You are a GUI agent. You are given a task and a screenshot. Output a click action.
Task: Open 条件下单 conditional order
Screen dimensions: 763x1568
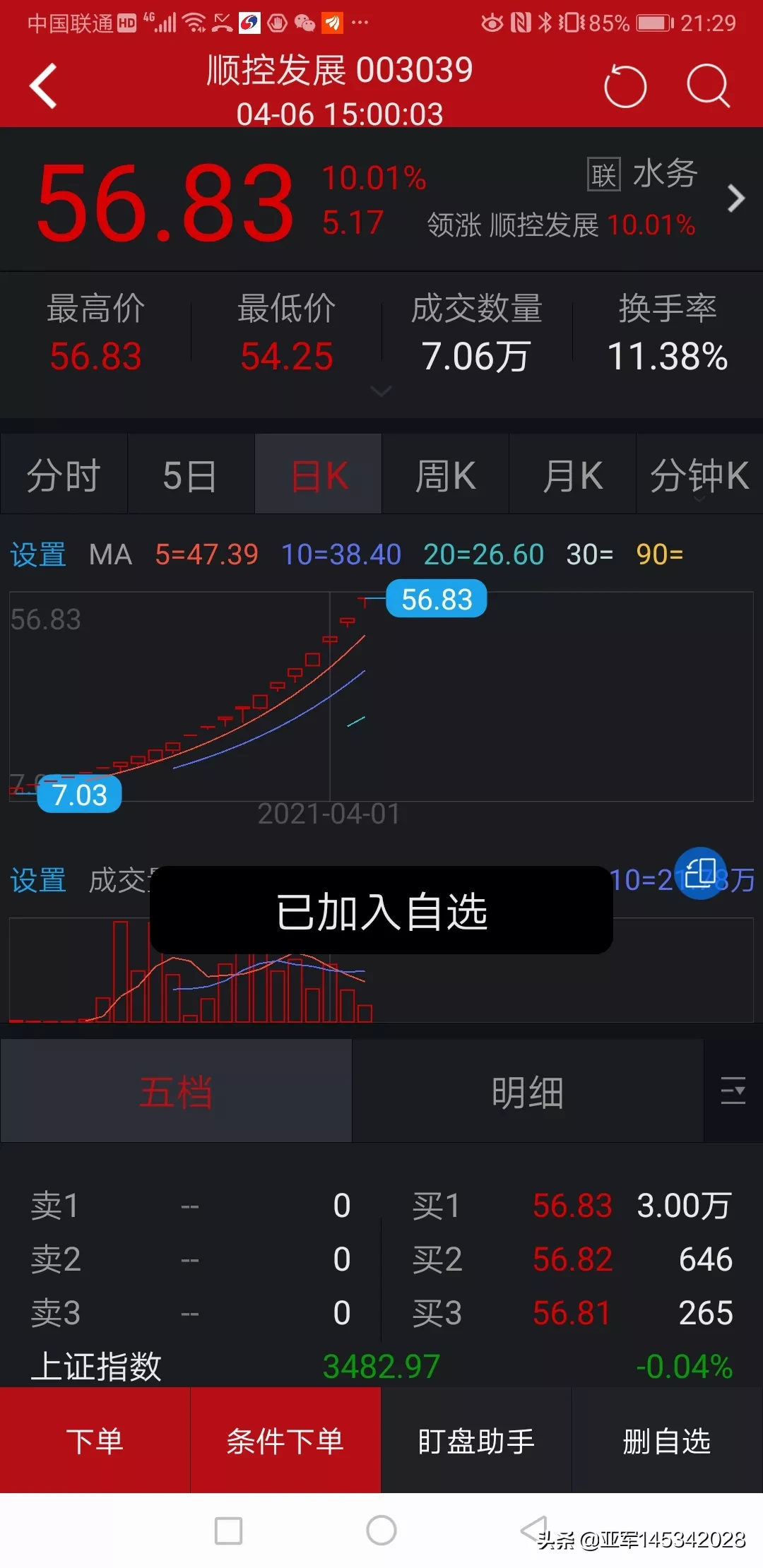[x=285, y=1441]
